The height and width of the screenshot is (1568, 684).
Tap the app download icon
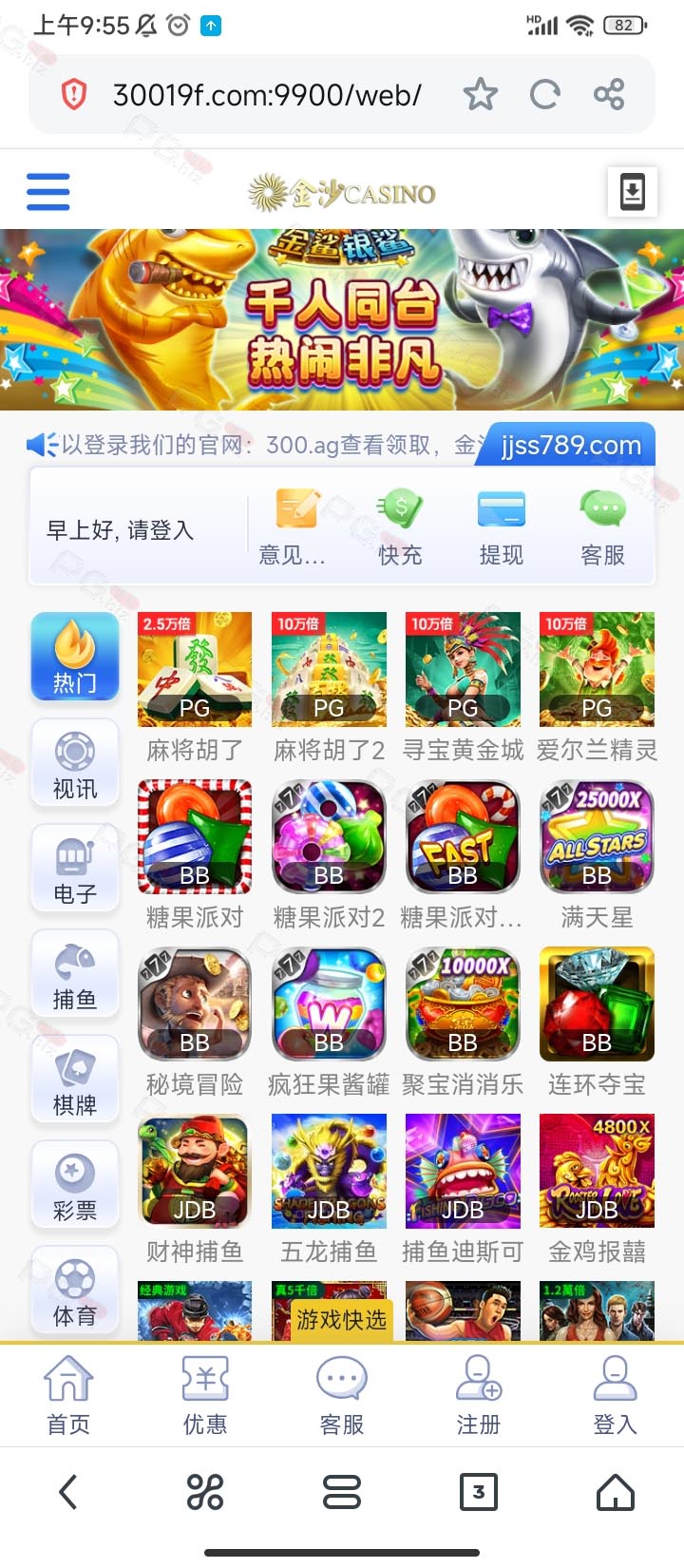coord(632,191)
